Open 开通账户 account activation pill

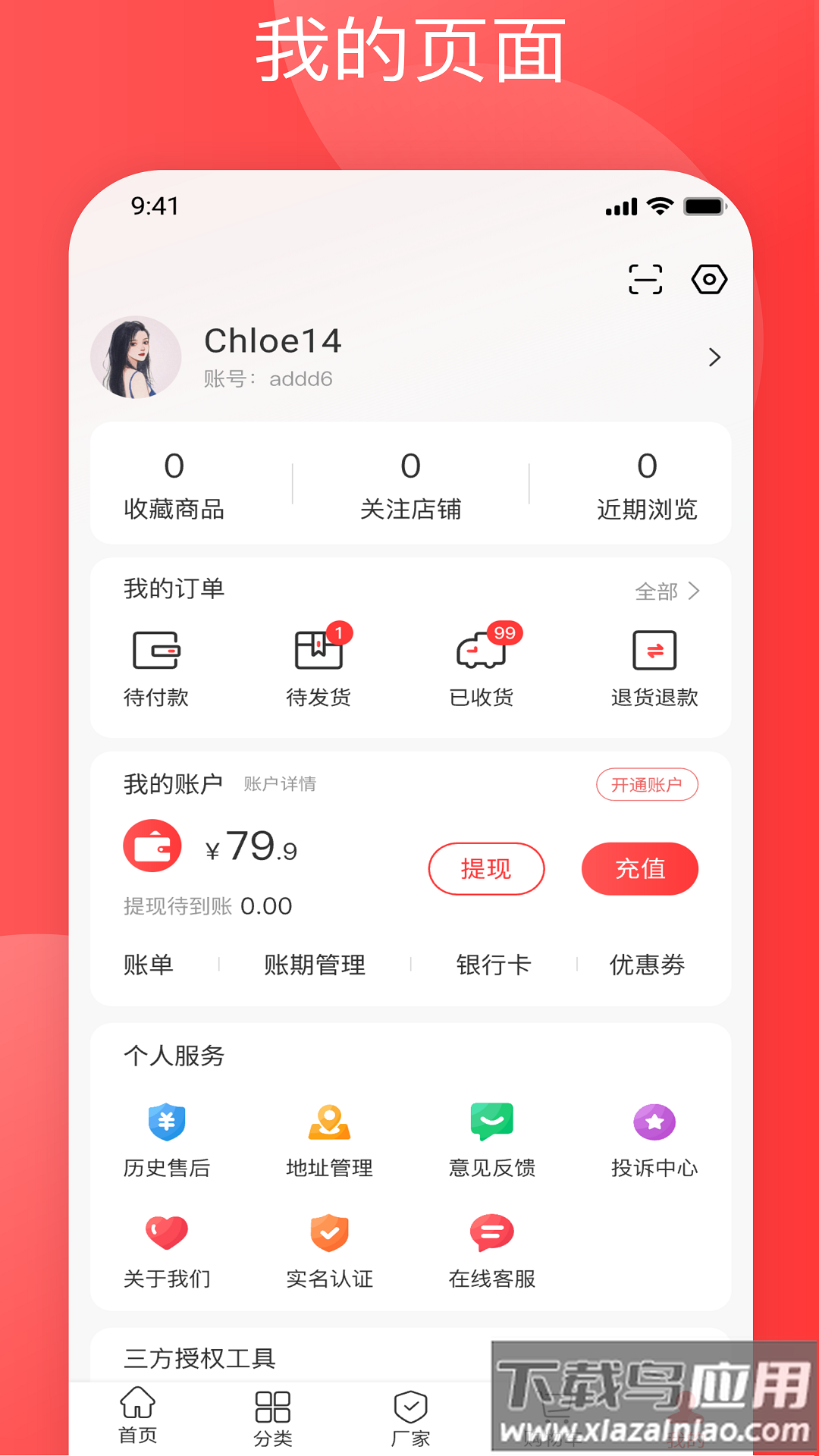(x=647, y=784)
